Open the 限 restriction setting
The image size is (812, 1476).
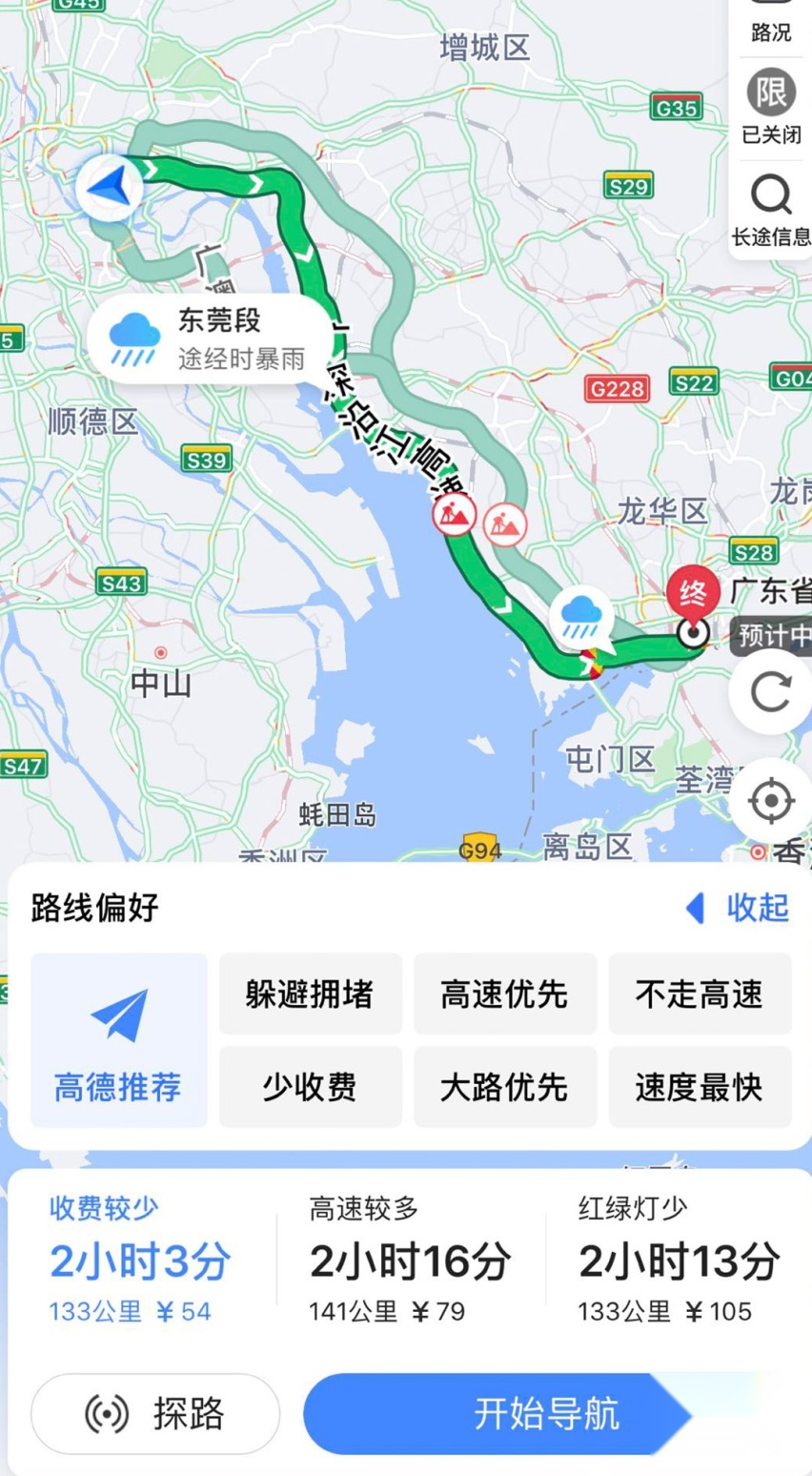pos(770,107)
